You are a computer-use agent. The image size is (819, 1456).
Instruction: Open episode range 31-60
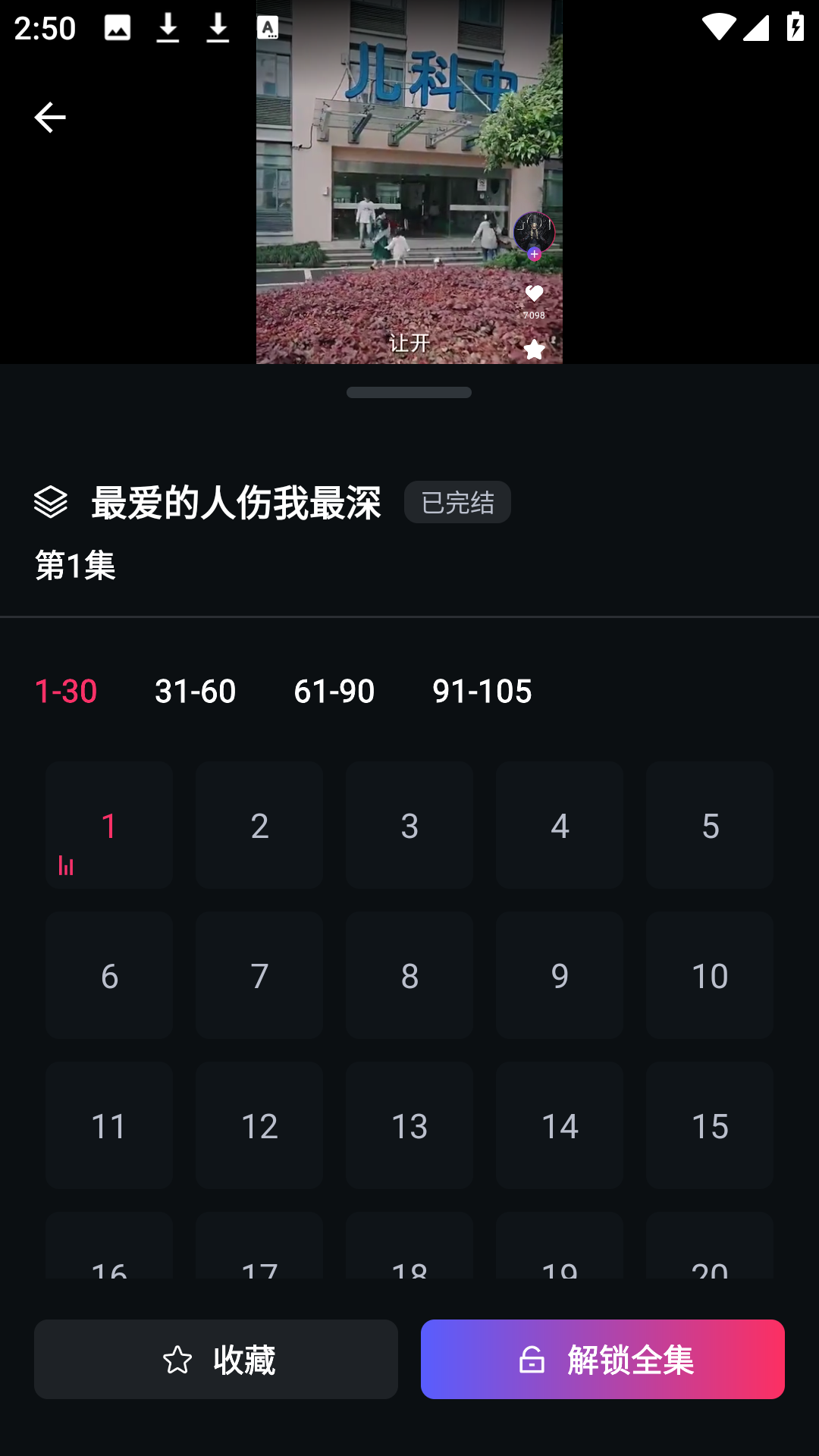pos(195,690)
